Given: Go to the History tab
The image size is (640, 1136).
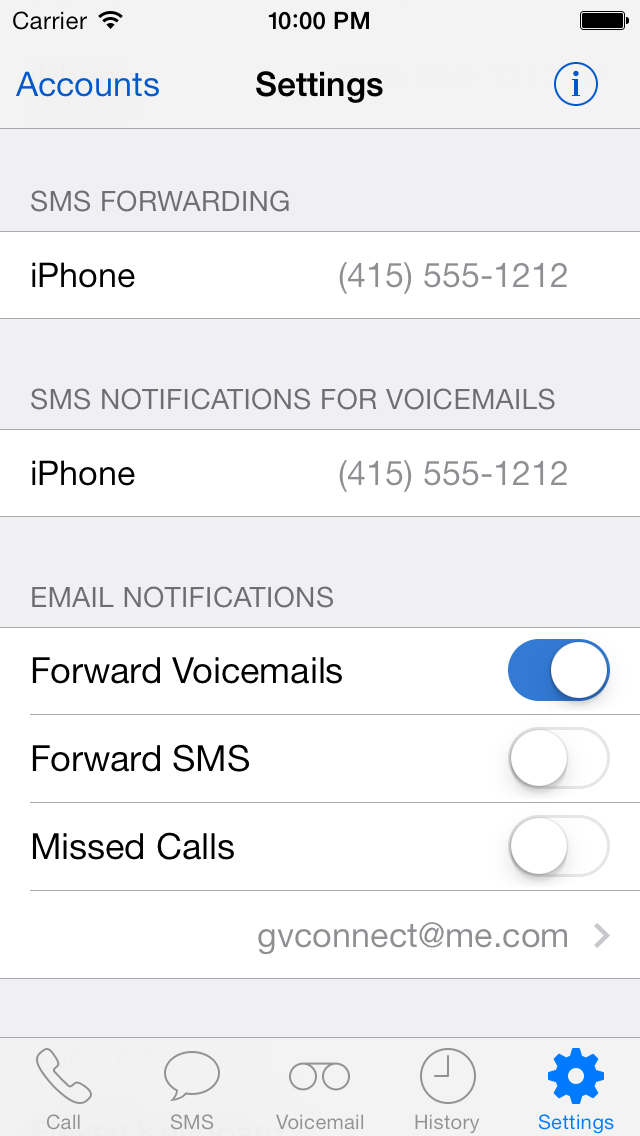Looking at the screenshot, I should [447, 1090].
